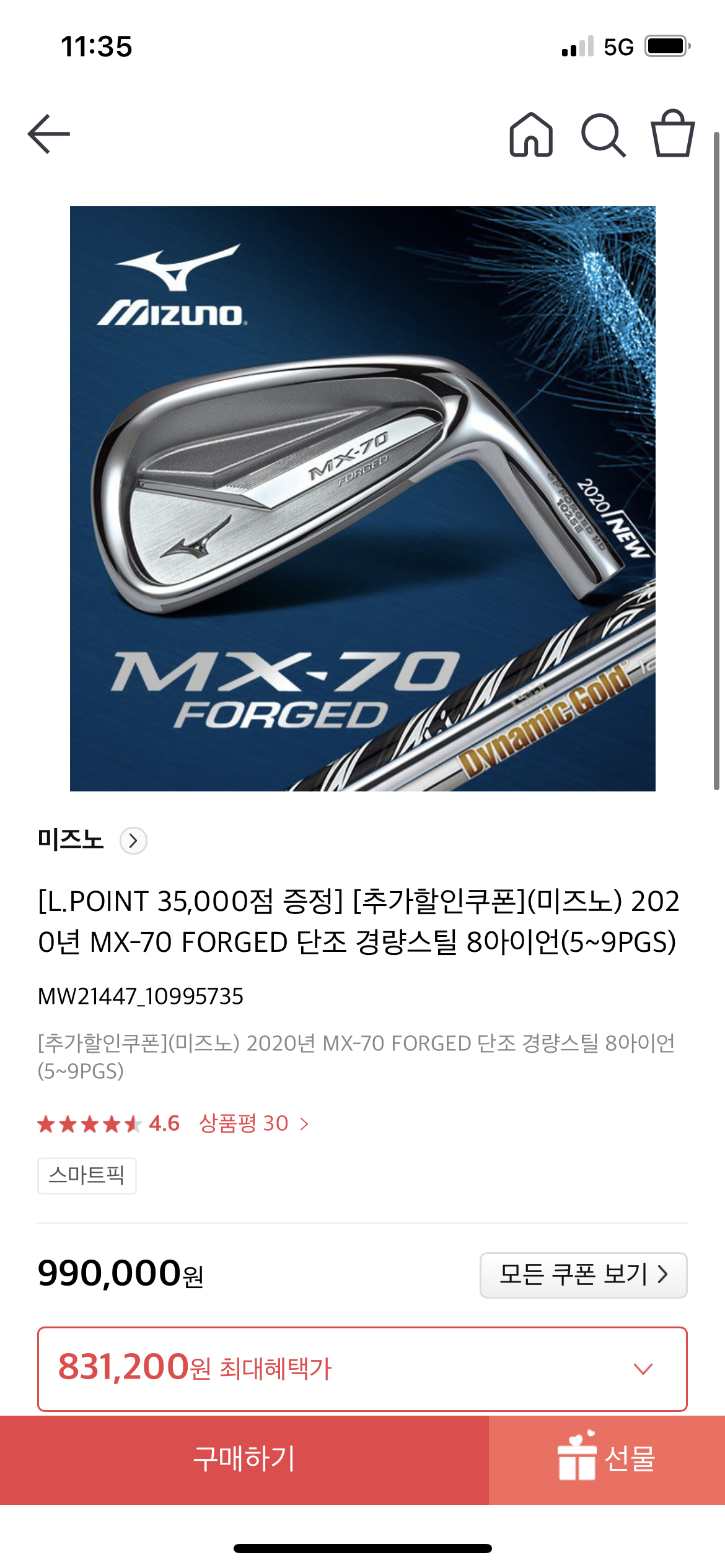The height and width of the screenshot is (1568, 725).
Task: Tap the 모든 쿠폰 보기 button
Action: click(583, 1275)
